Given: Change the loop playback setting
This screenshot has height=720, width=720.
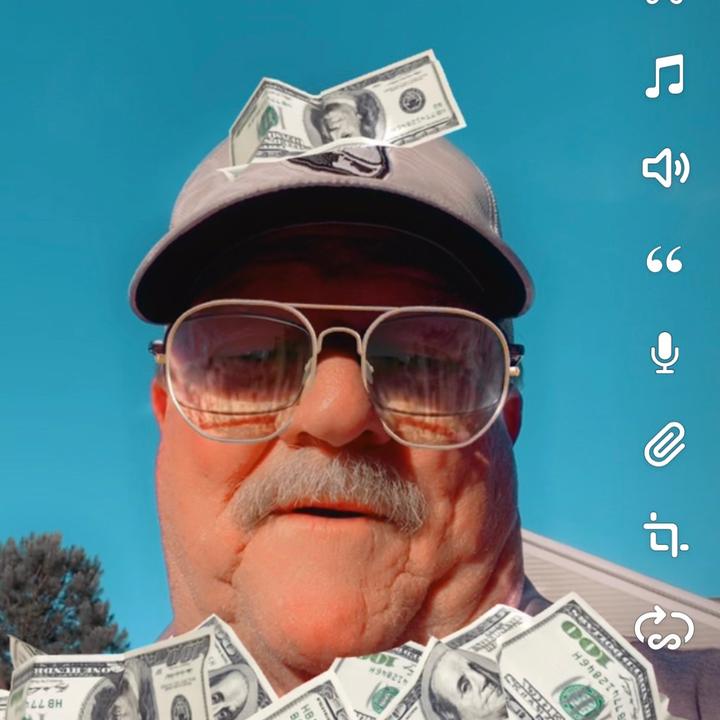Looking at the screenshot, I should (665, 628).
